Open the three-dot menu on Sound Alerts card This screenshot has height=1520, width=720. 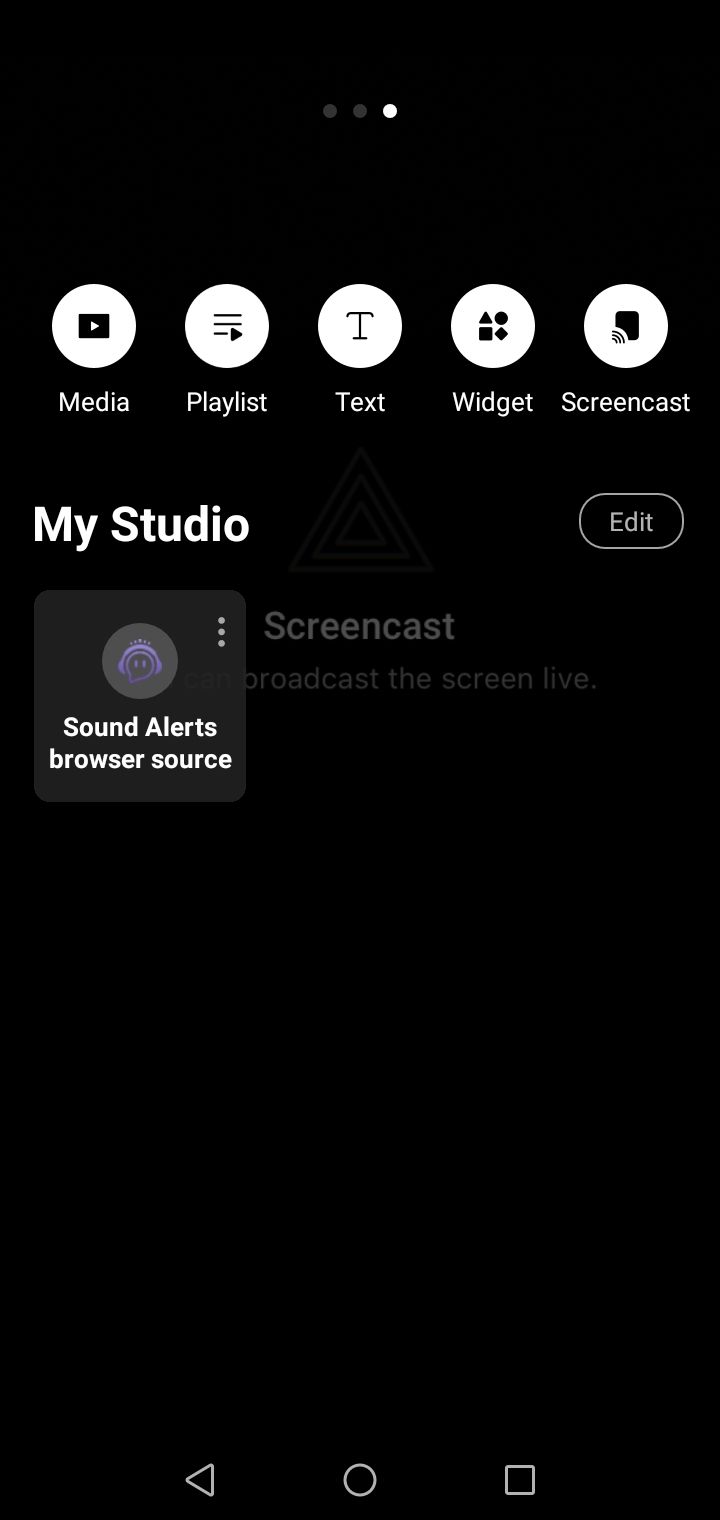point(221,632)
